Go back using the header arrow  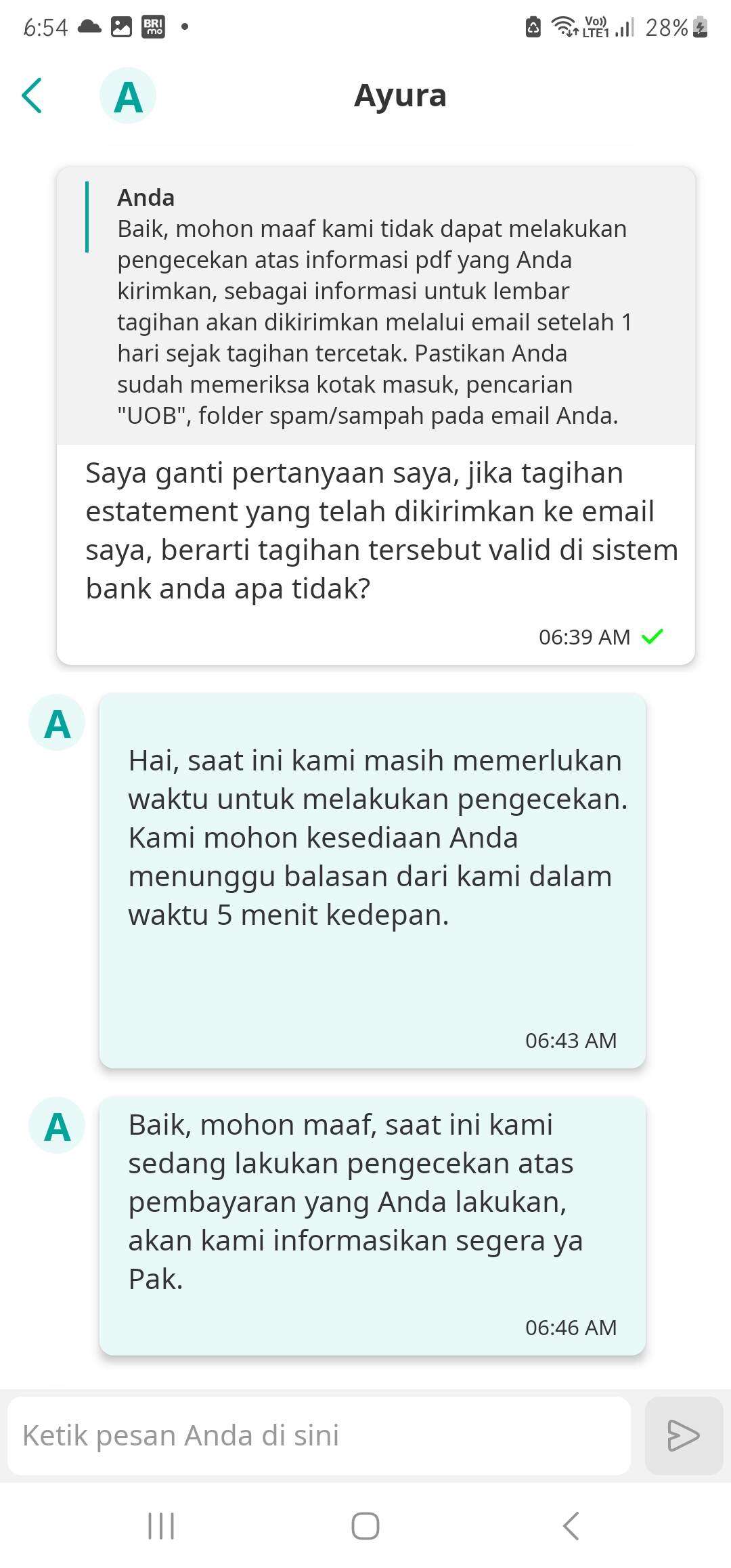coord(32,95)
